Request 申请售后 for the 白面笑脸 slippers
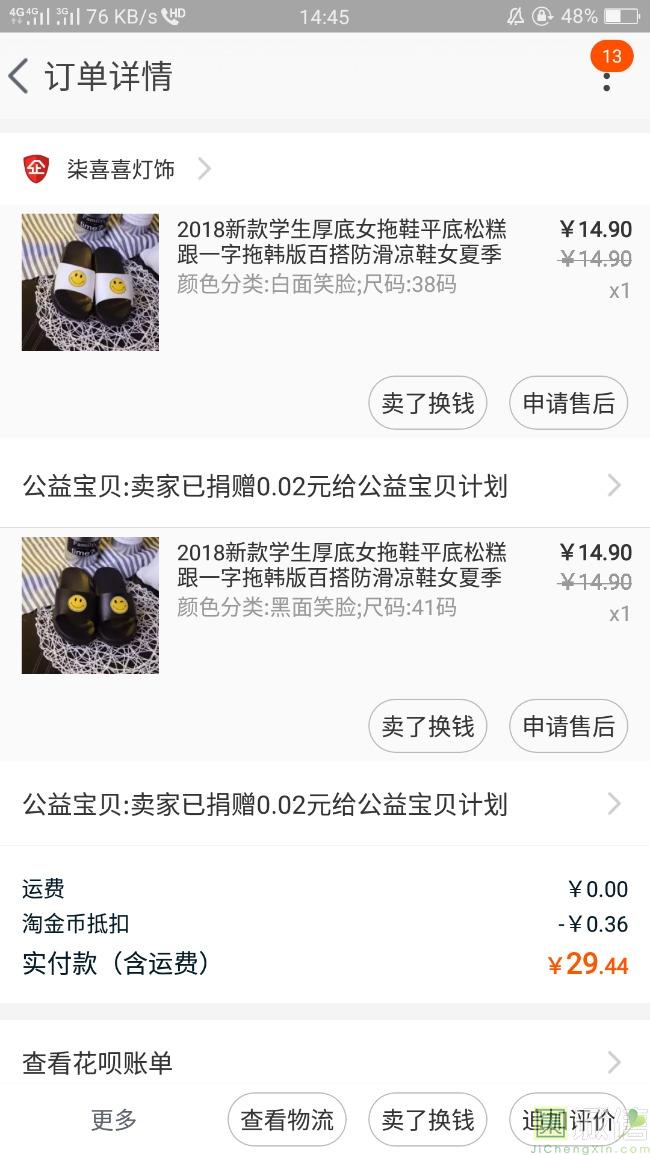Image resolution: width=650 pixels, height=1155 pixels. click(x=568, y=403)
